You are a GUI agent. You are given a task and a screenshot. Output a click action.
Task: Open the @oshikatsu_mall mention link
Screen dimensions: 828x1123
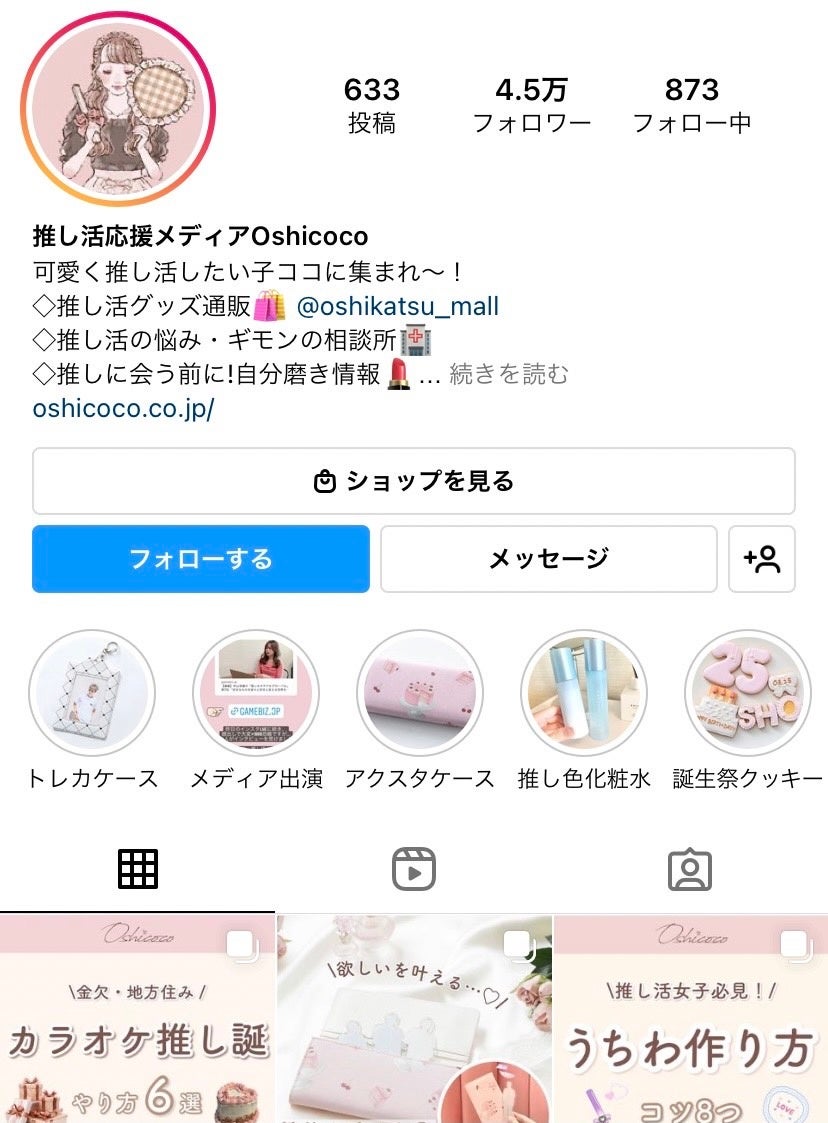pos(398,306)
